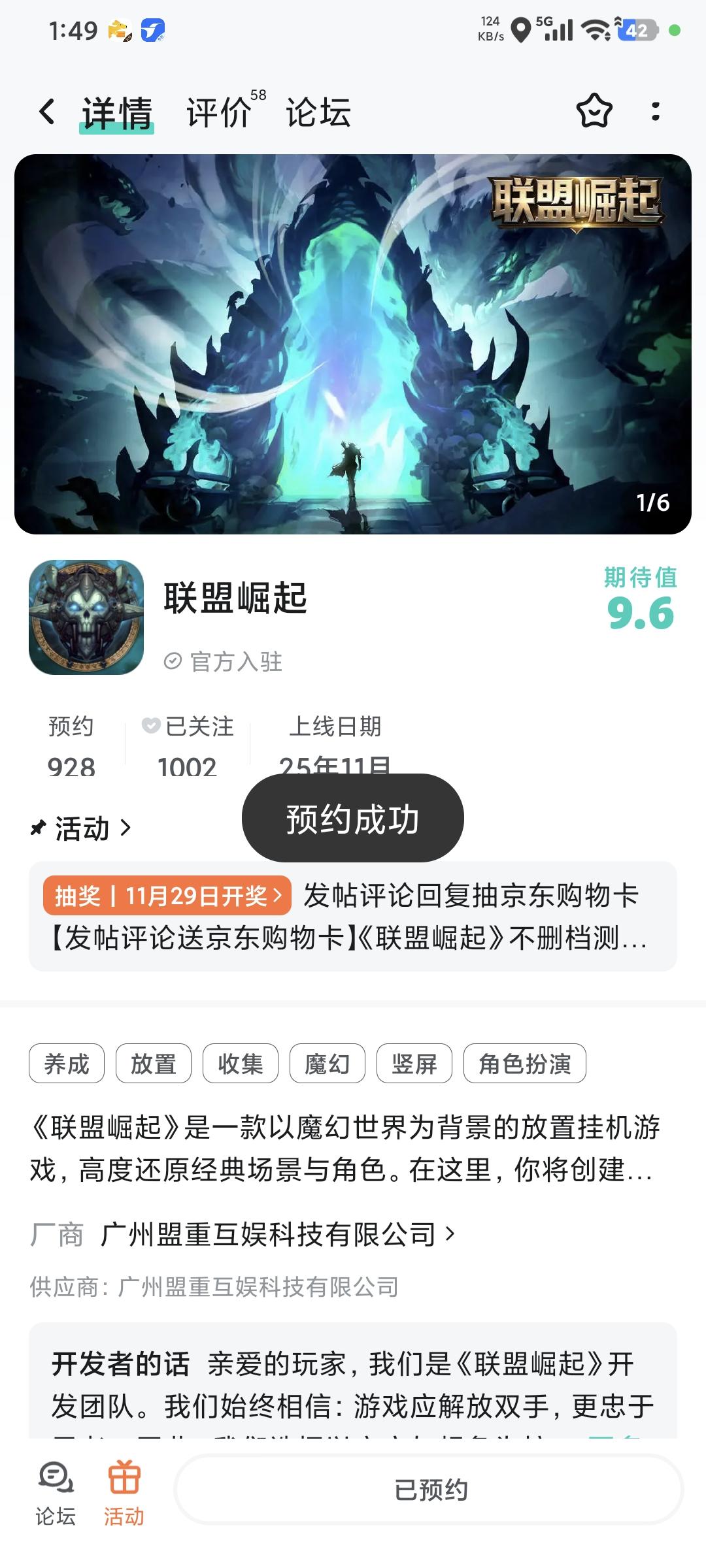Switch to the 评价 reviews tab
This screenshot has width=706, height=1568.
217,112
